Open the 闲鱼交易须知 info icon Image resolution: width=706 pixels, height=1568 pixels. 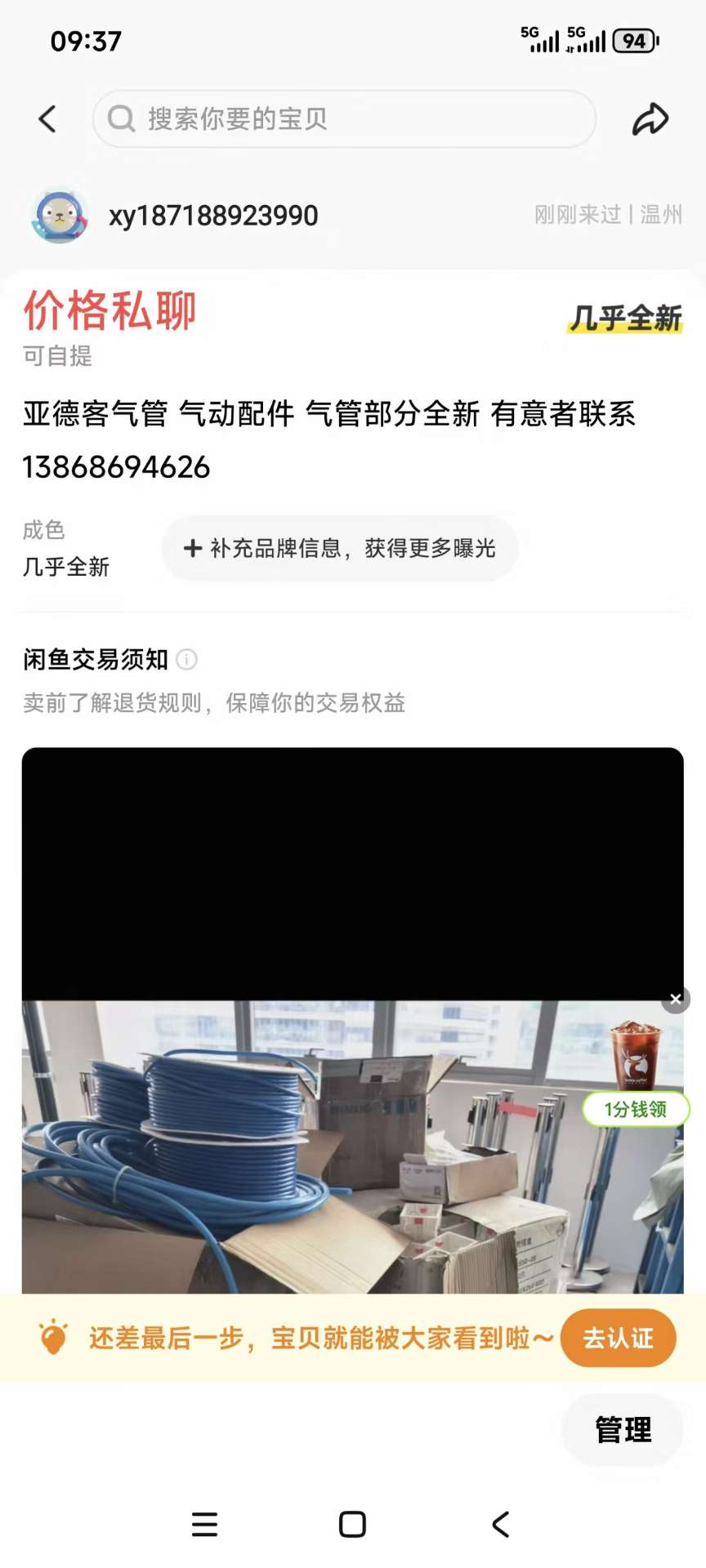187,659
